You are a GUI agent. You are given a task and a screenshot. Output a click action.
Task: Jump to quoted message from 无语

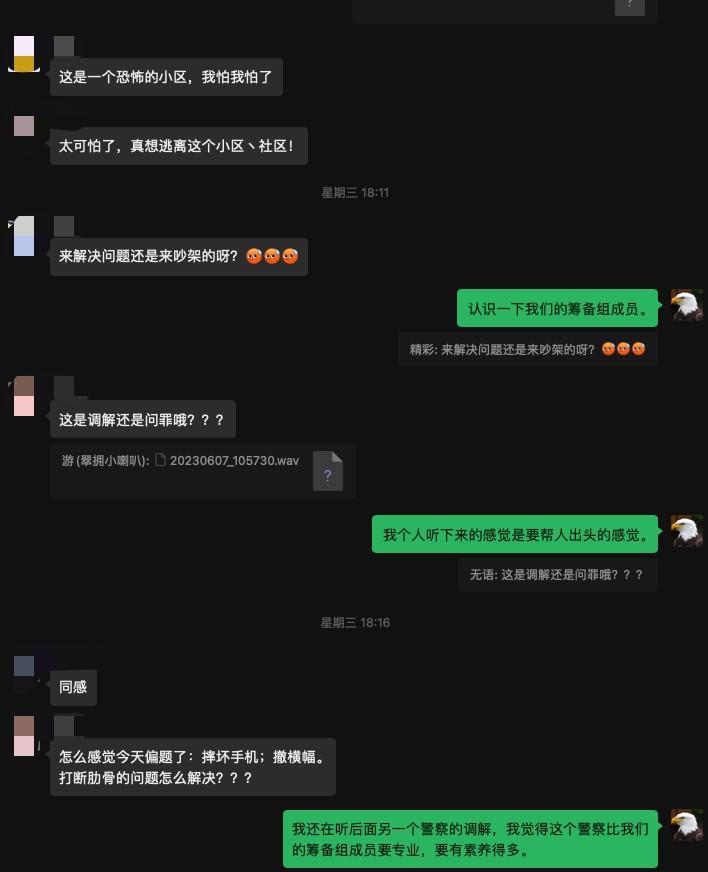pos(557,575)
